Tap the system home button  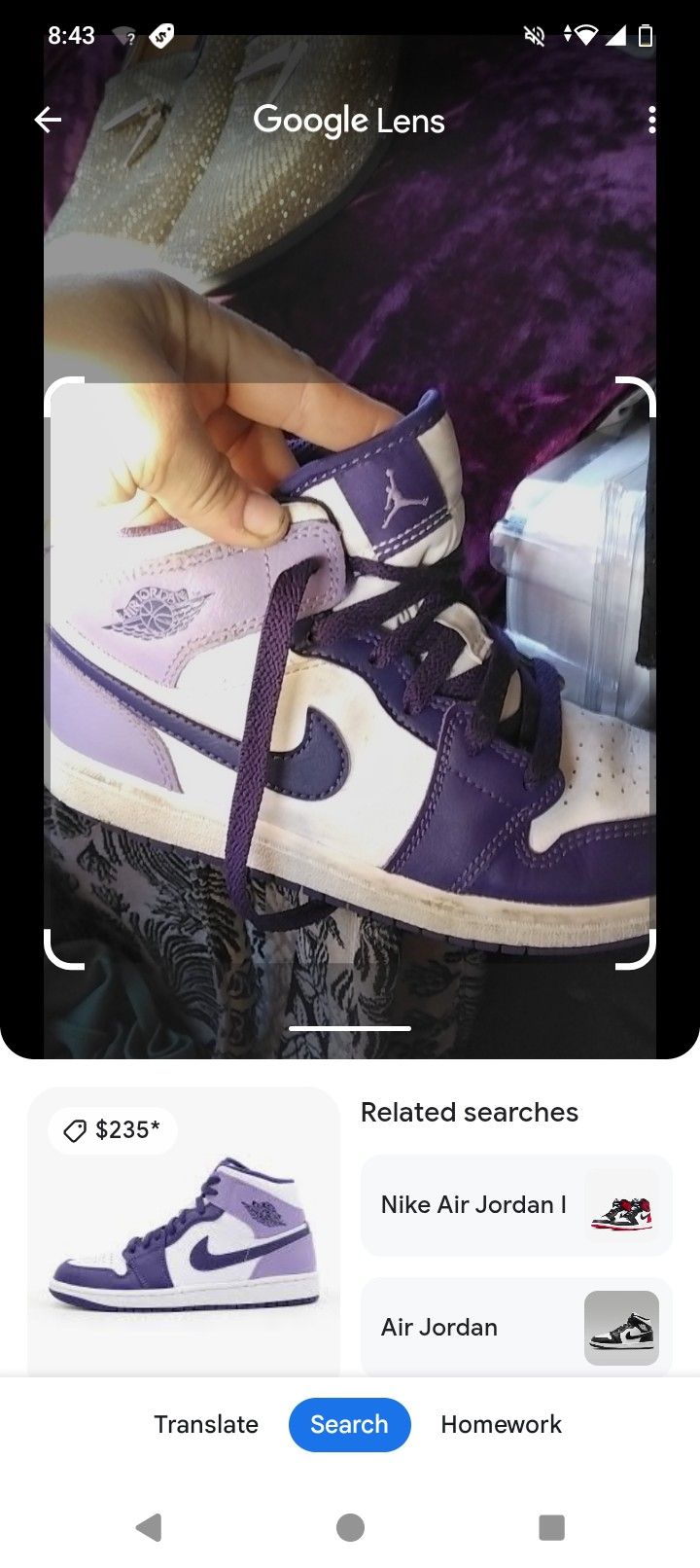pos(350,1527)
